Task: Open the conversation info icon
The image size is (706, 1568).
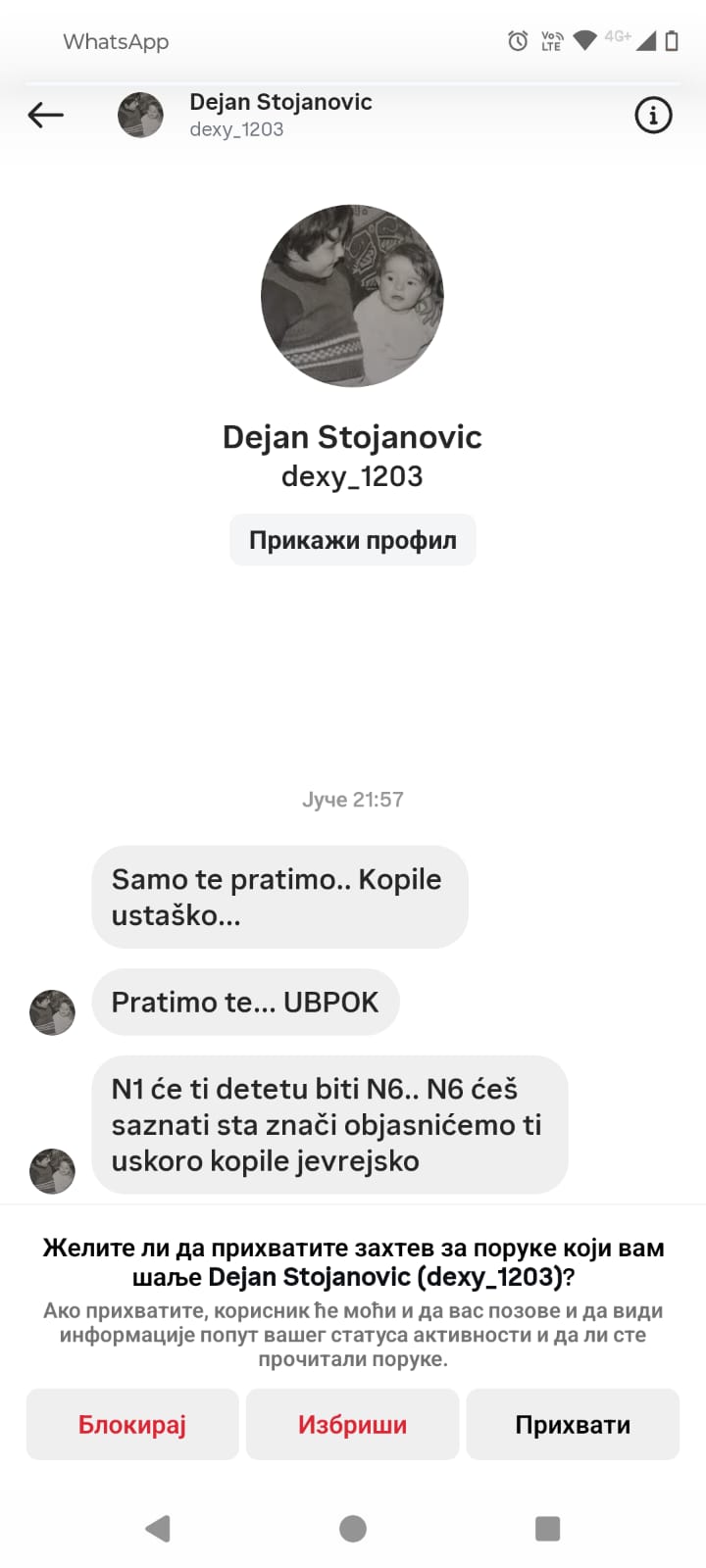Action: (x=653, y=116)
